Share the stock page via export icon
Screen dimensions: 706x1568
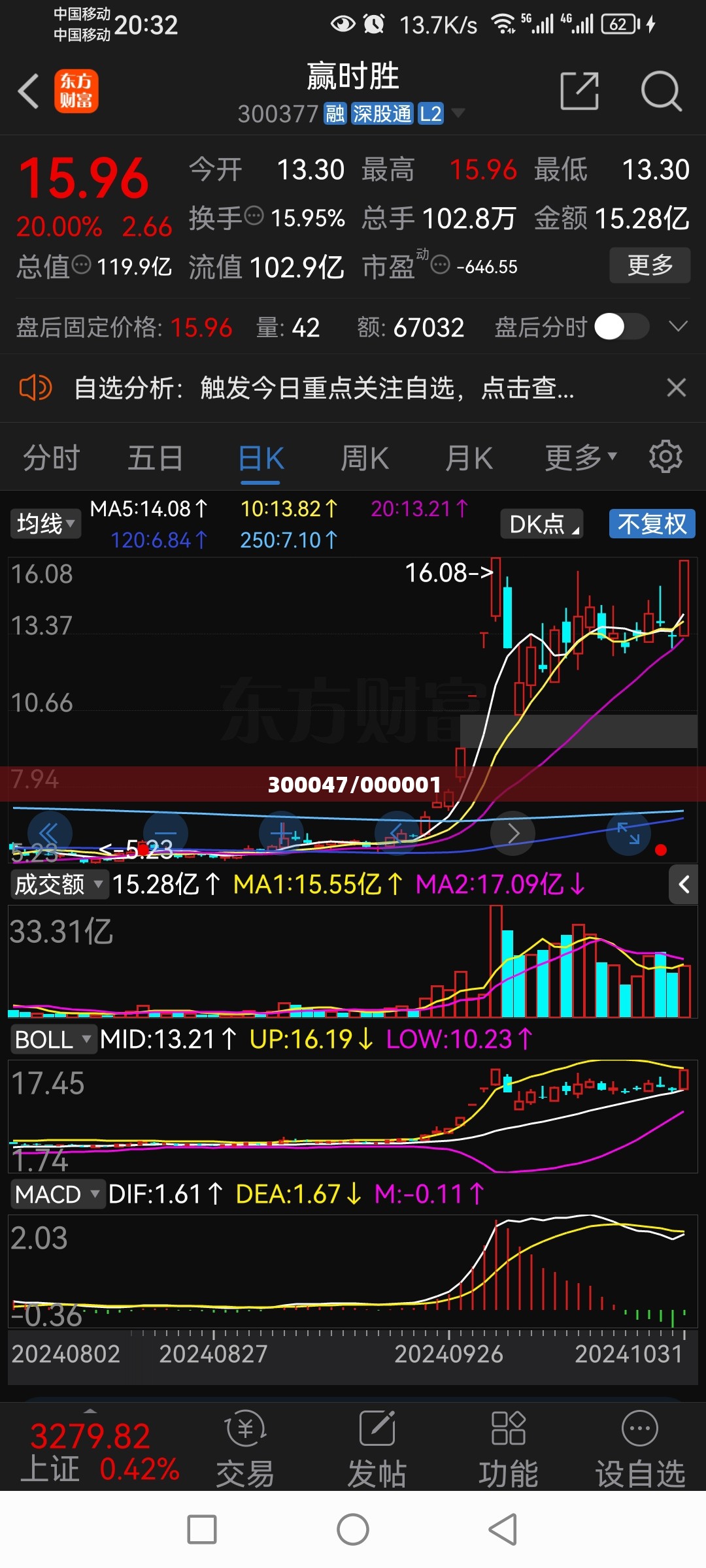tap(580, 91)
